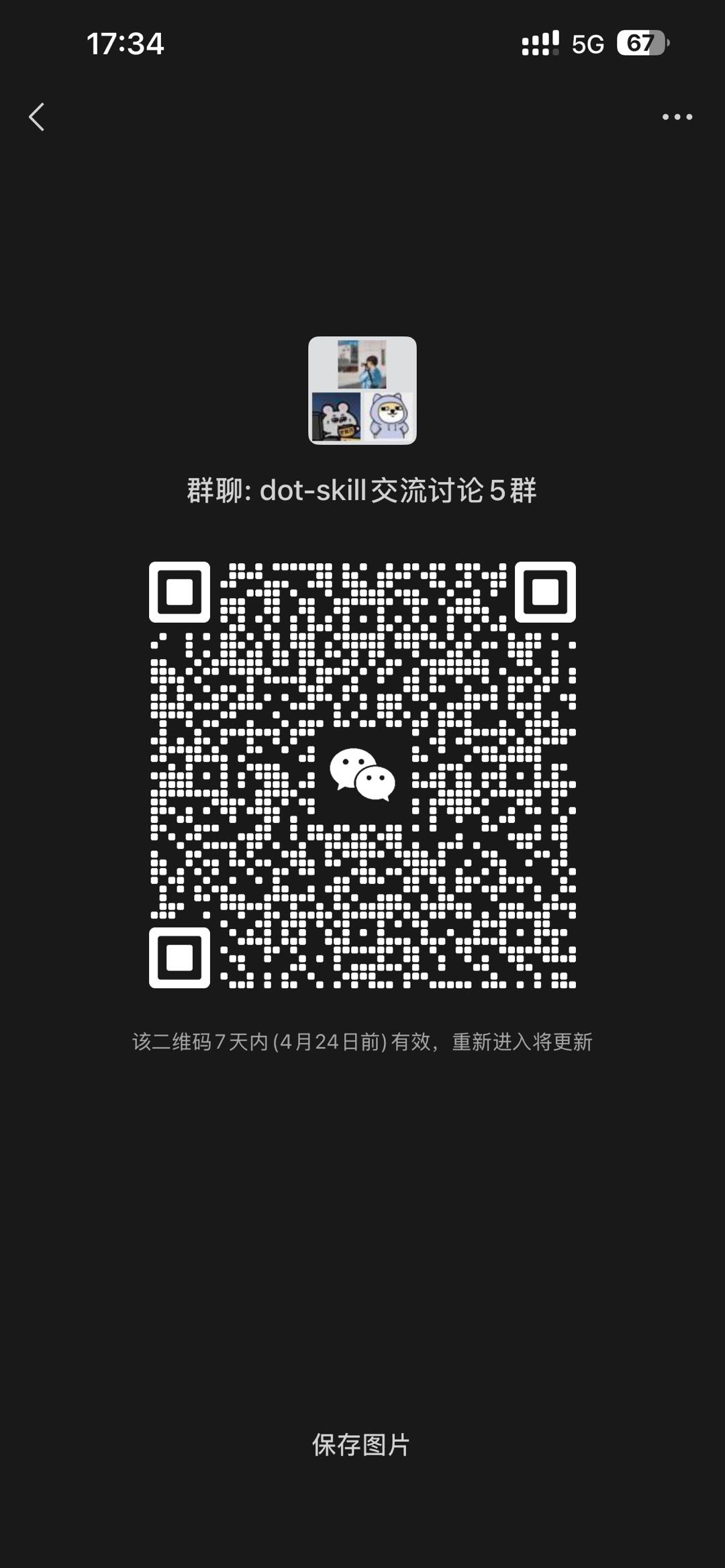The image size is (725, 1568).
Task: Tap the group name dot-skill交流讨论5群
Action: 362,491
